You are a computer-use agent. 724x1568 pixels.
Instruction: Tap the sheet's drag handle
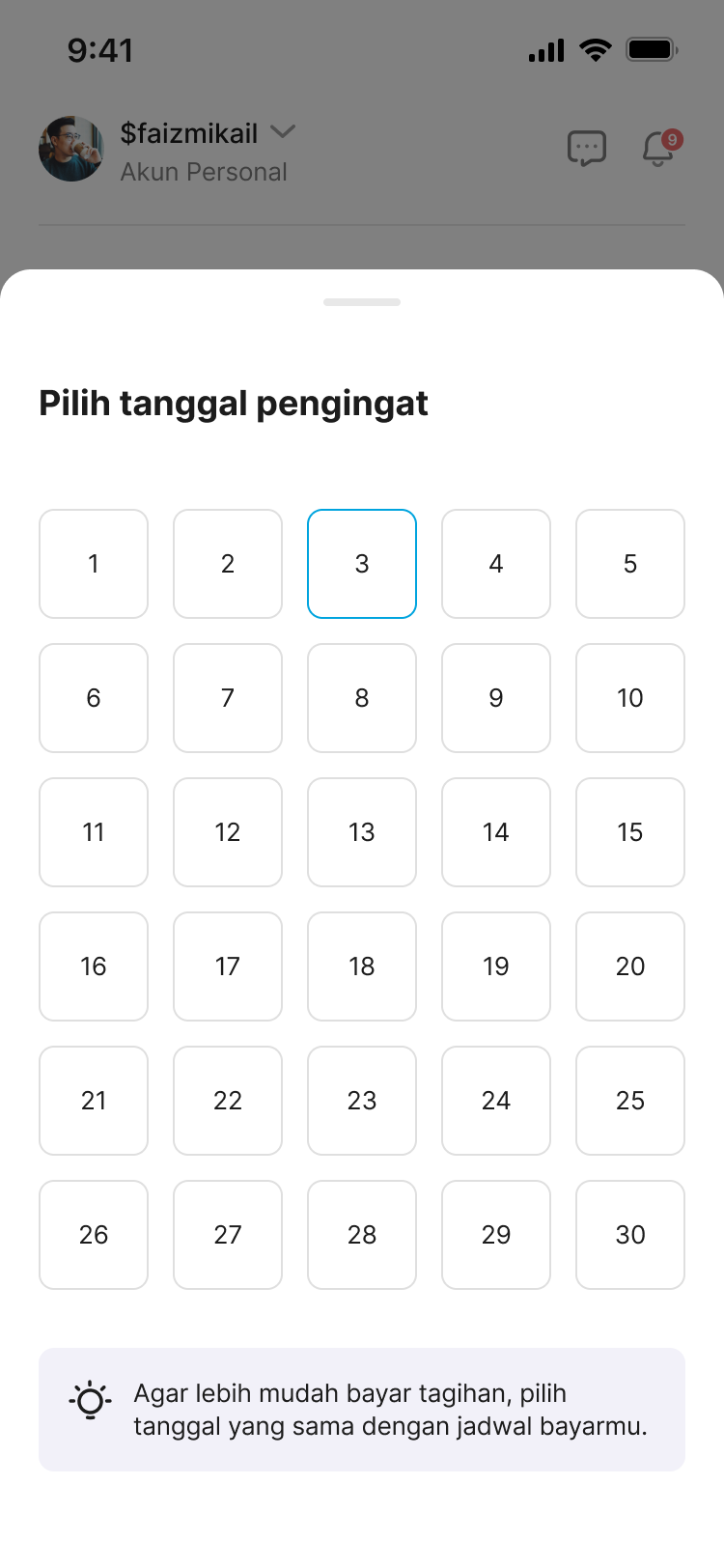coord(362,302)
